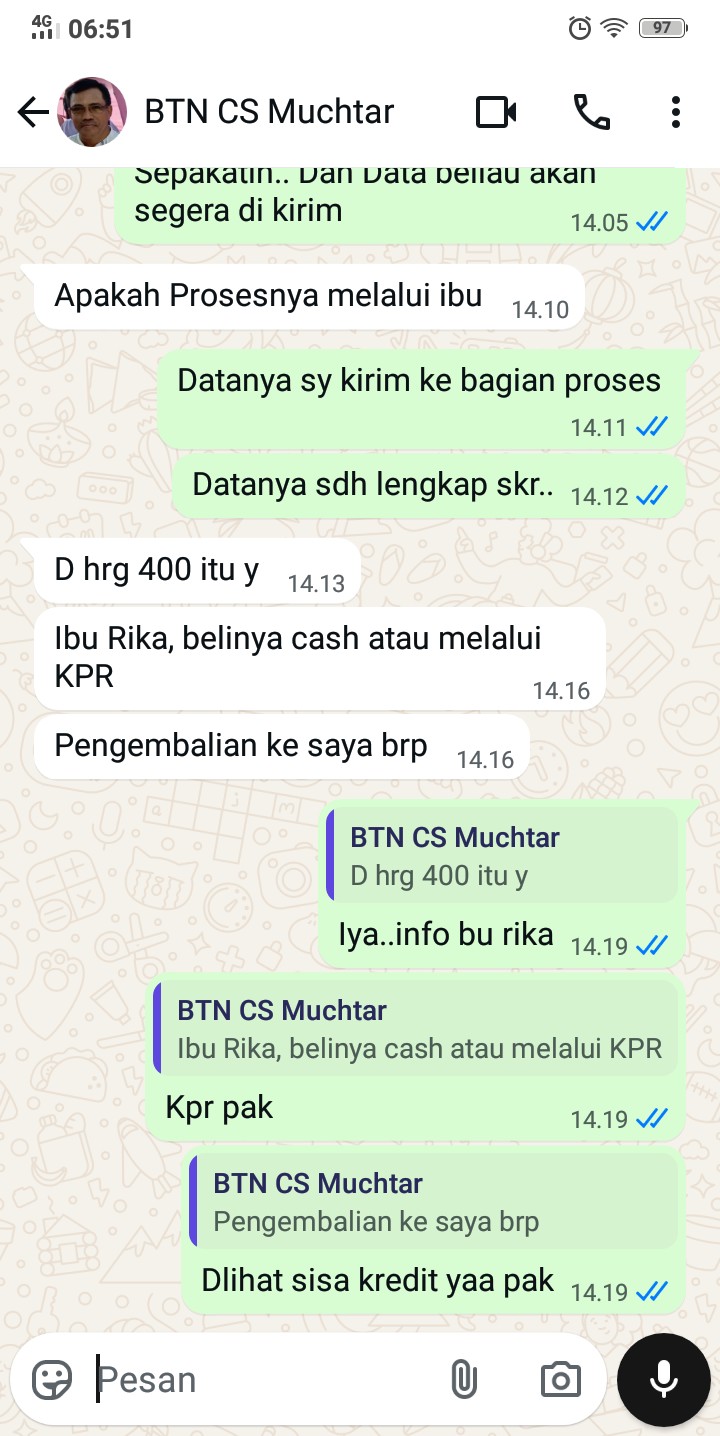Check the double blue ticks on Kpr pak

650,1119
